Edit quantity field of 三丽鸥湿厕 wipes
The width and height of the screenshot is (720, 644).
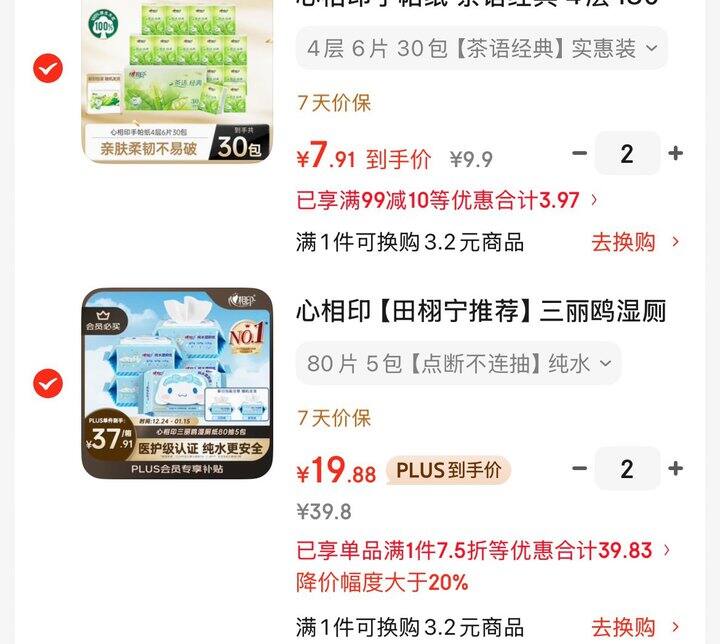point(627,469)
